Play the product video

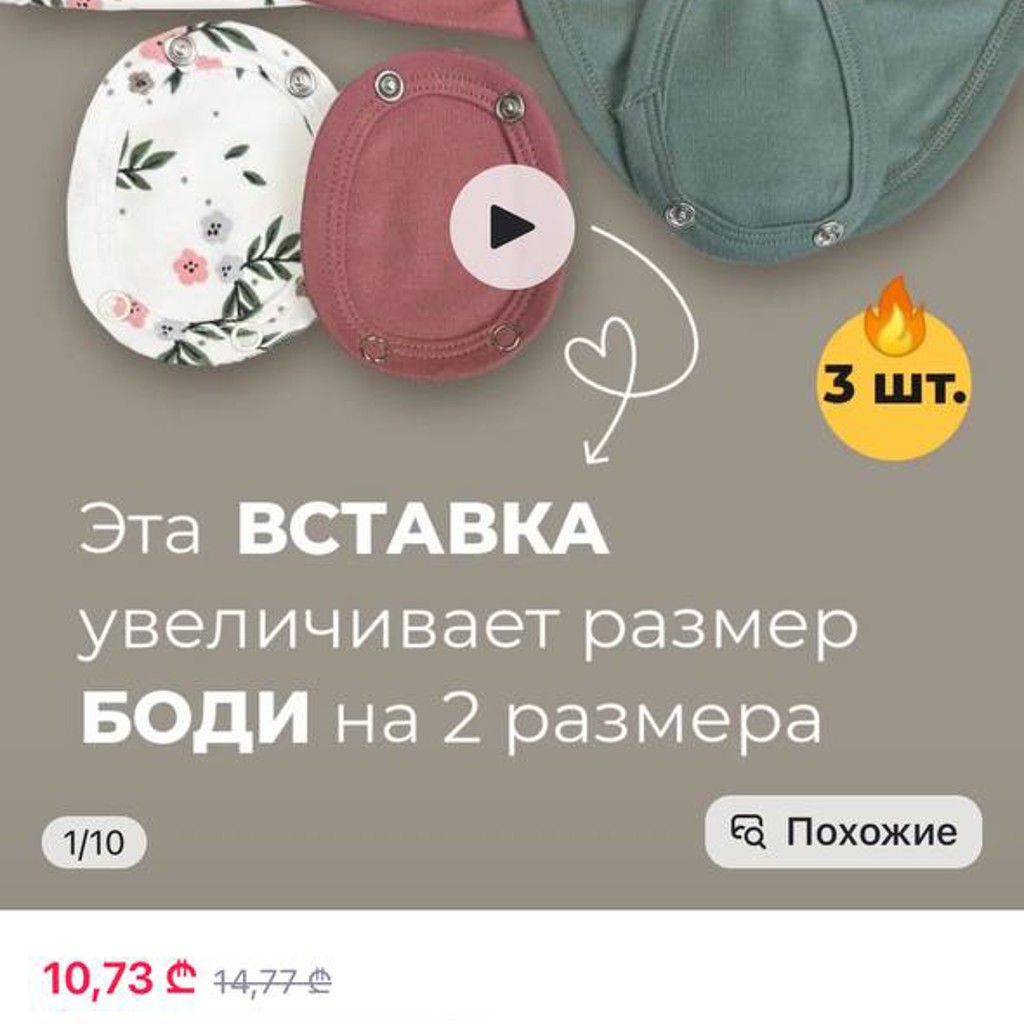512,227
